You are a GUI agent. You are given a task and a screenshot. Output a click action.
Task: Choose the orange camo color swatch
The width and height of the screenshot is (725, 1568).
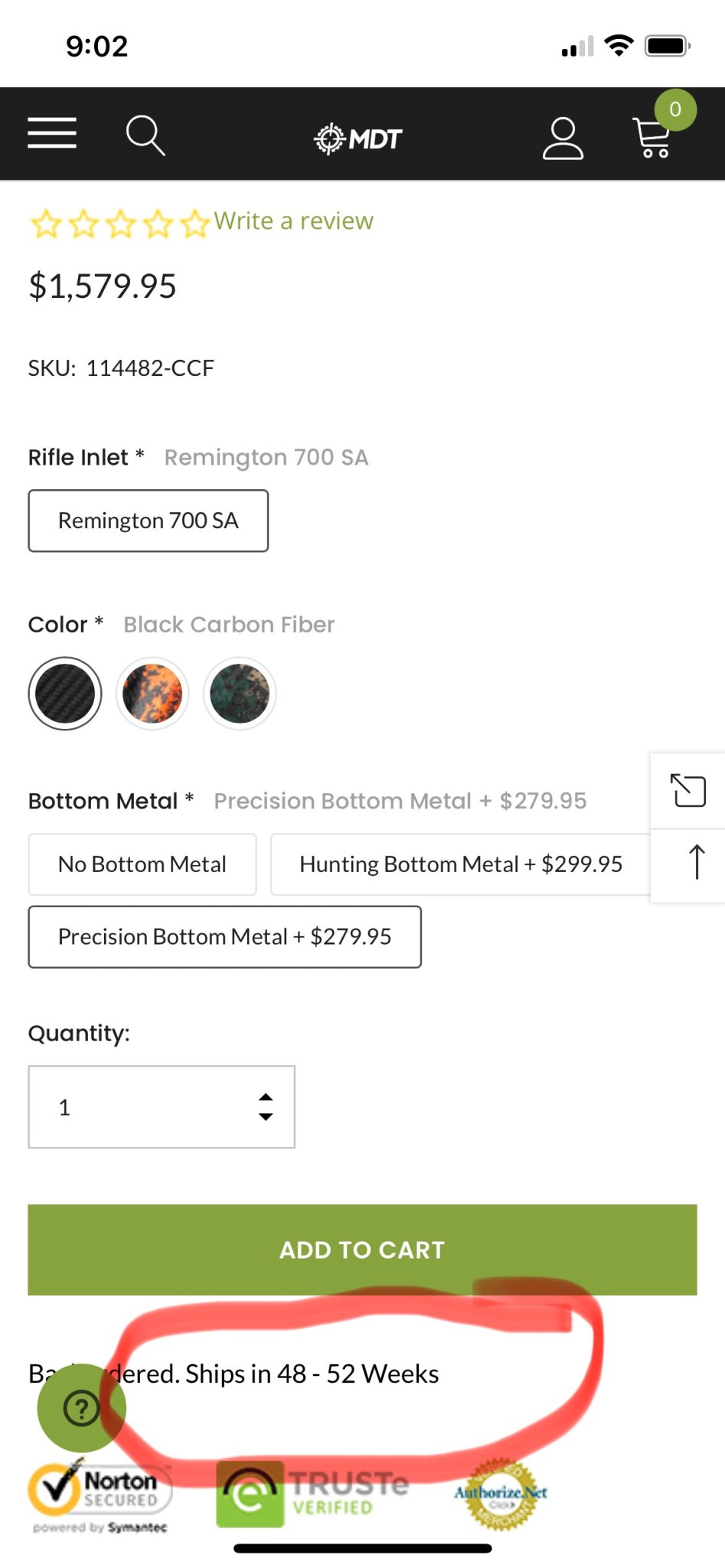click(x=152, y=694)
